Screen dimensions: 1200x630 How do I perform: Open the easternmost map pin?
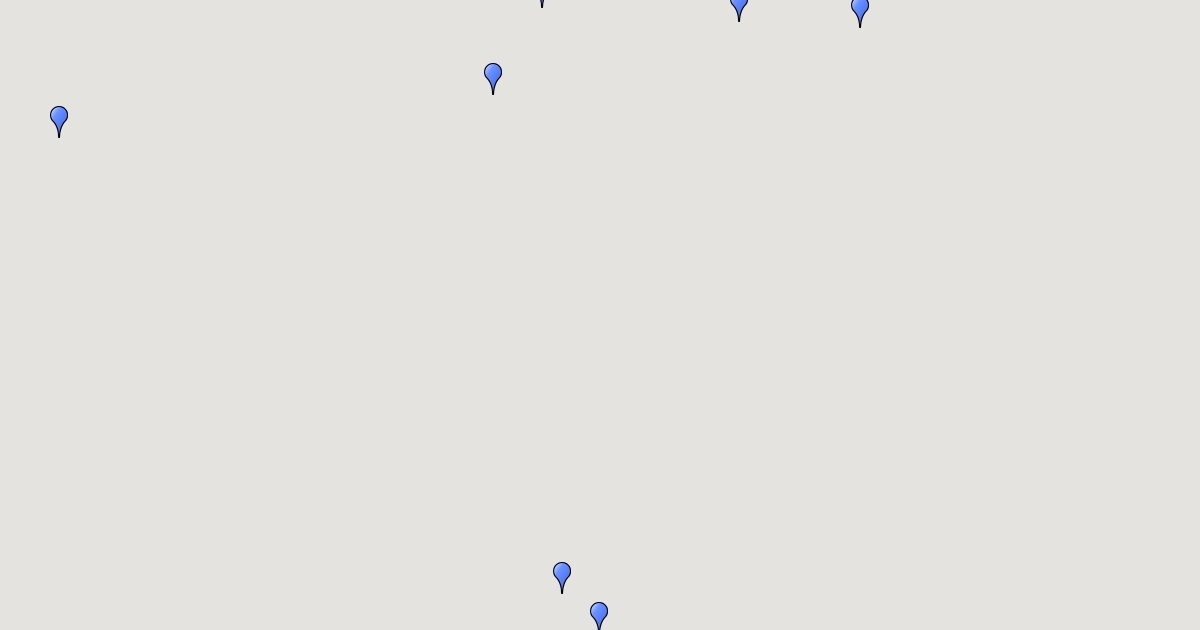(860, 10)
